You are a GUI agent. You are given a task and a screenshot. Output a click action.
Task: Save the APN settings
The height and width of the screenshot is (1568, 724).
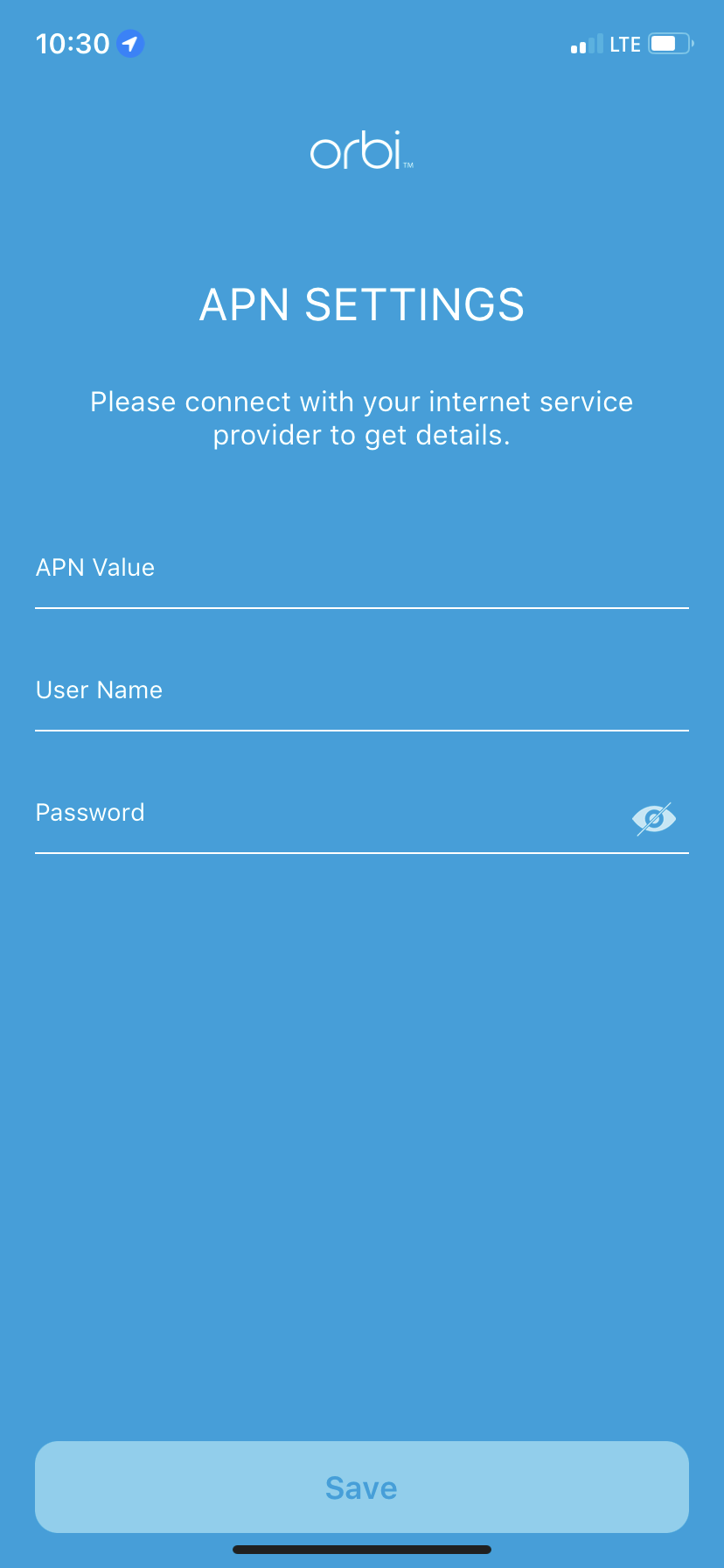tap(361, 1487)
